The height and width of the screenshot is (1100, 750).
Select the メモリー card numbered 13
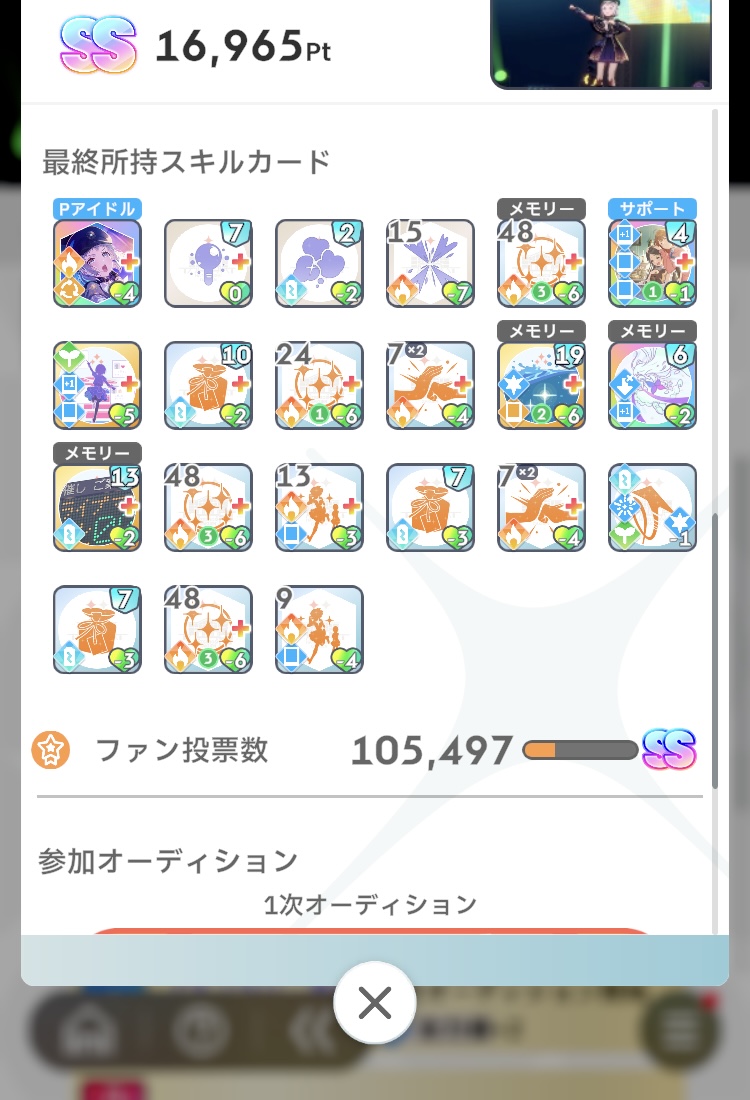[97, 508]
